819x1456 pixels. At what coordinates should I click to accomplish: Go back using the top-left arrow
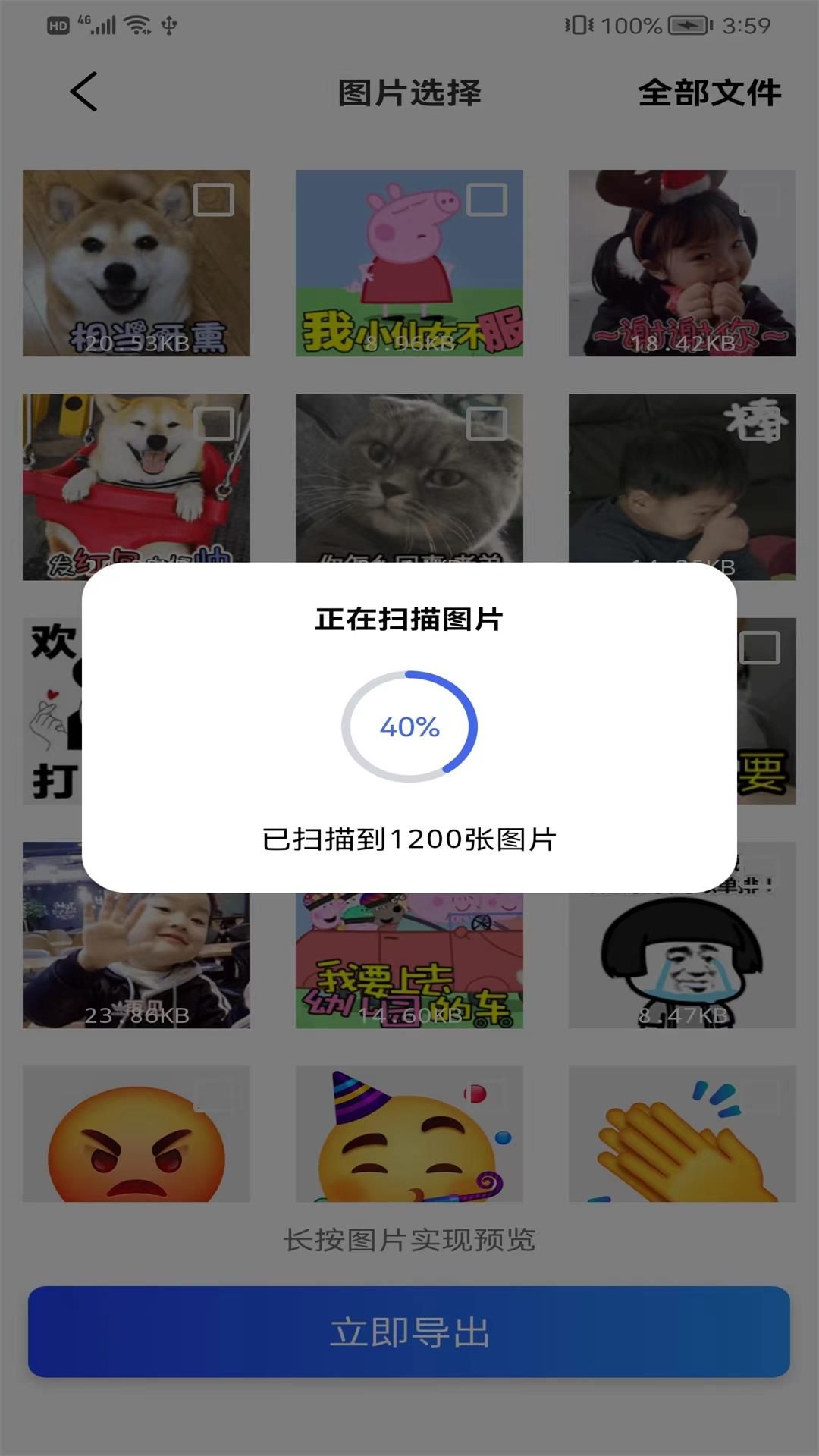point(83,92)
